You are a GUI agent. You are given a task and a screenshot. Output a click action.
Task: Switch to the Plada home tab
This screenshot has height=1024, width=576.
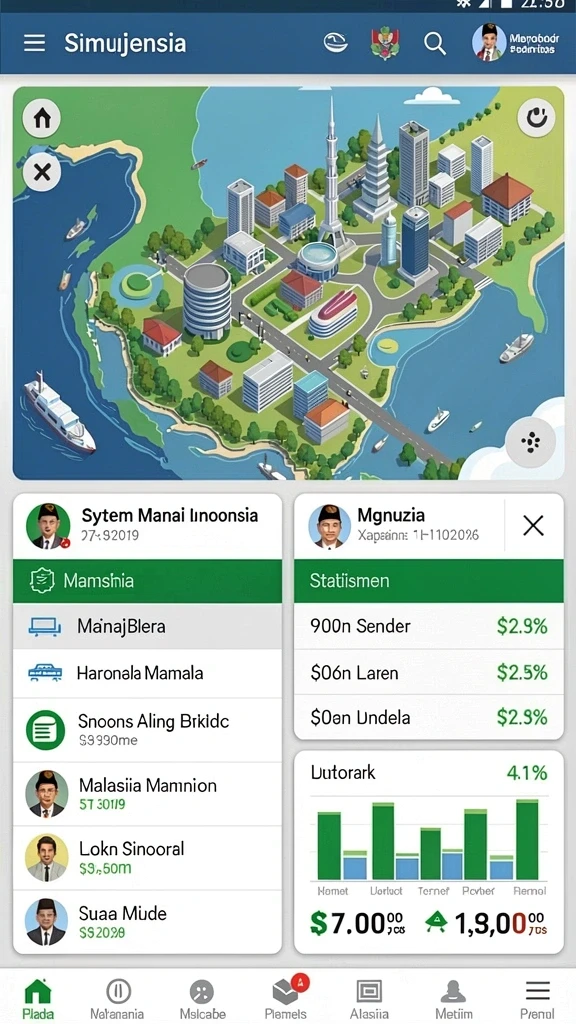[x=38, y=999]
